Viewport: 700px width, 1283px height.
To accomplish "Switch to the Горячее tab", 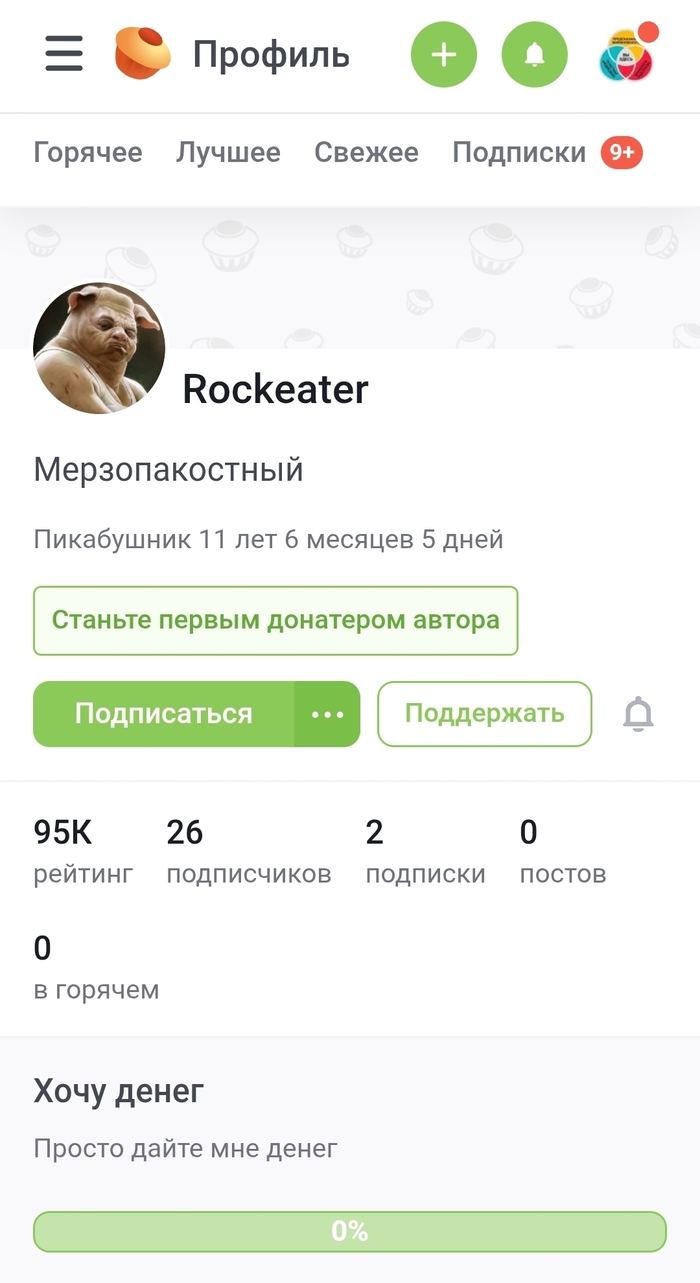I will point(88,153).
